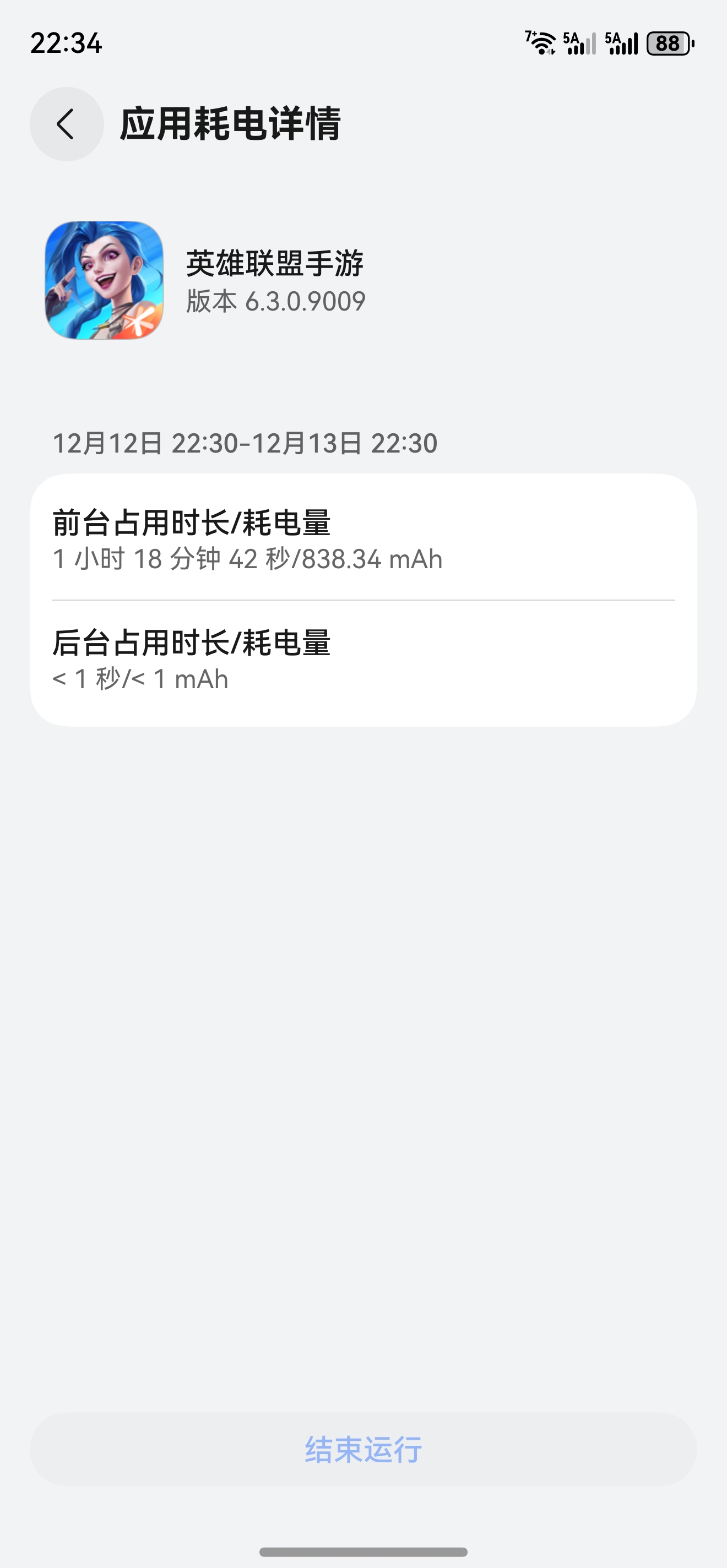Click the version text 6.3.0.9009

click(305, 300)
